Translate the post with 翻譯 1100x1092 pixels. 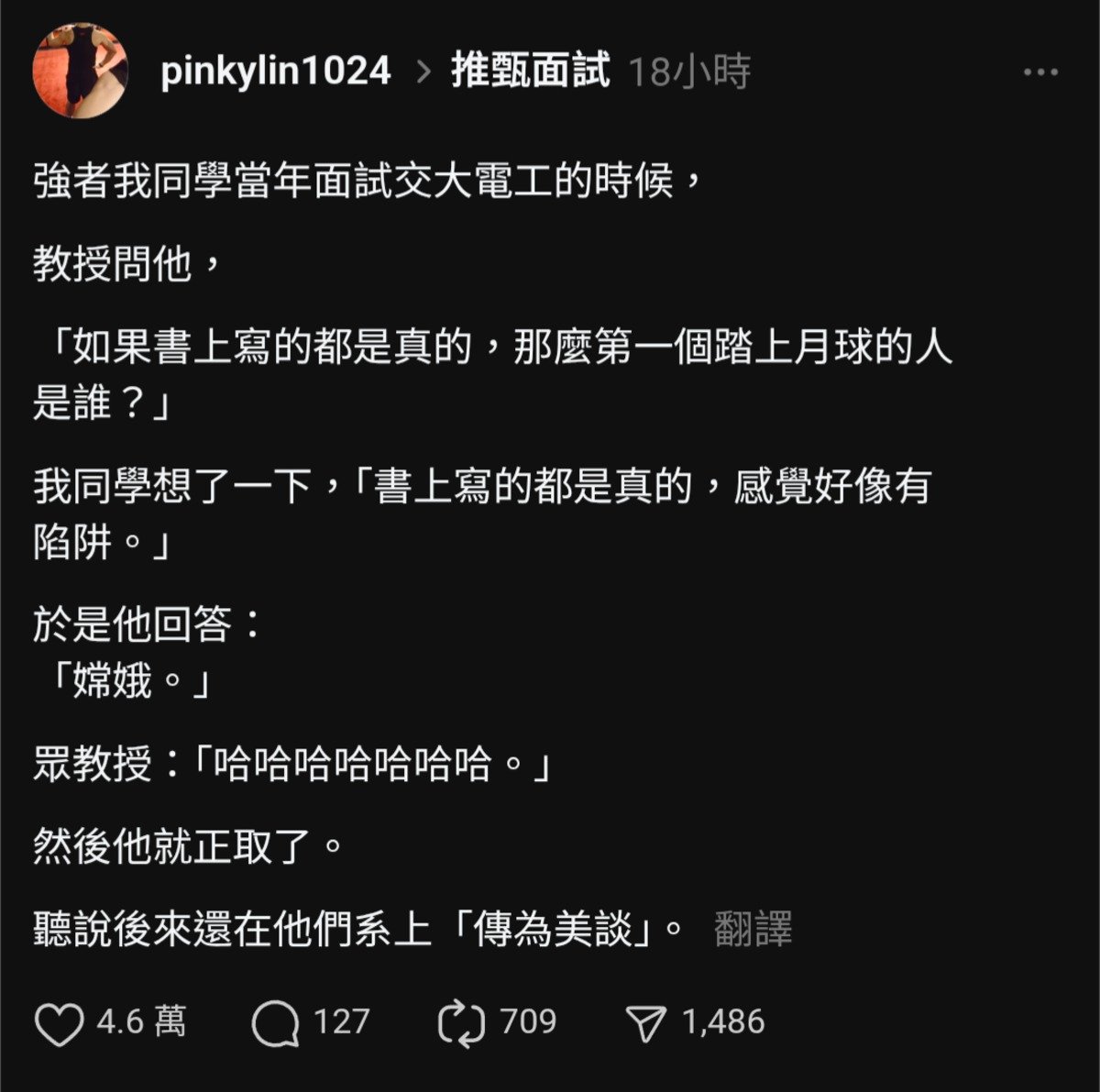pyautogui.click(x=753, y=930)
